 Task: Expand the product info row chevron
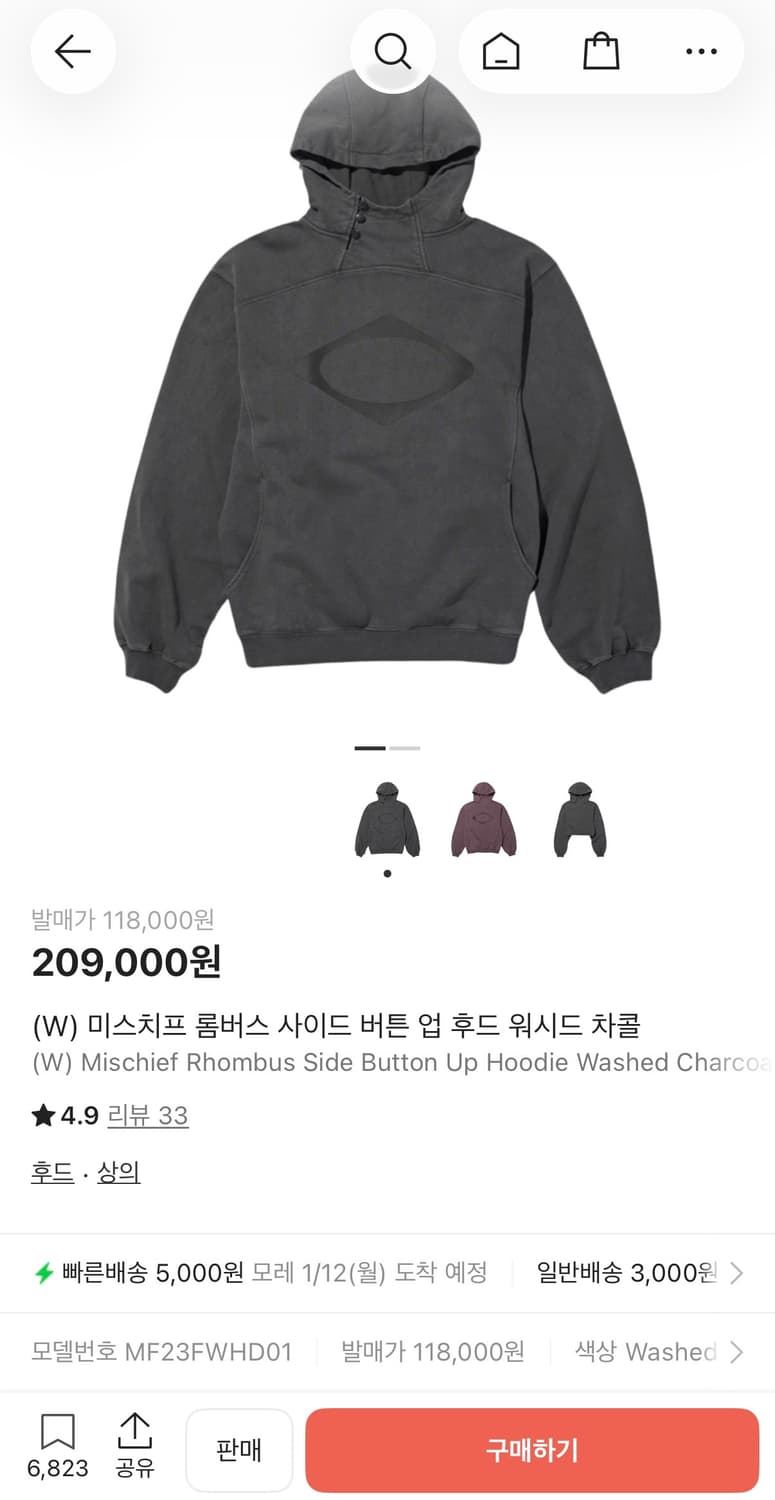(739, 1351)
